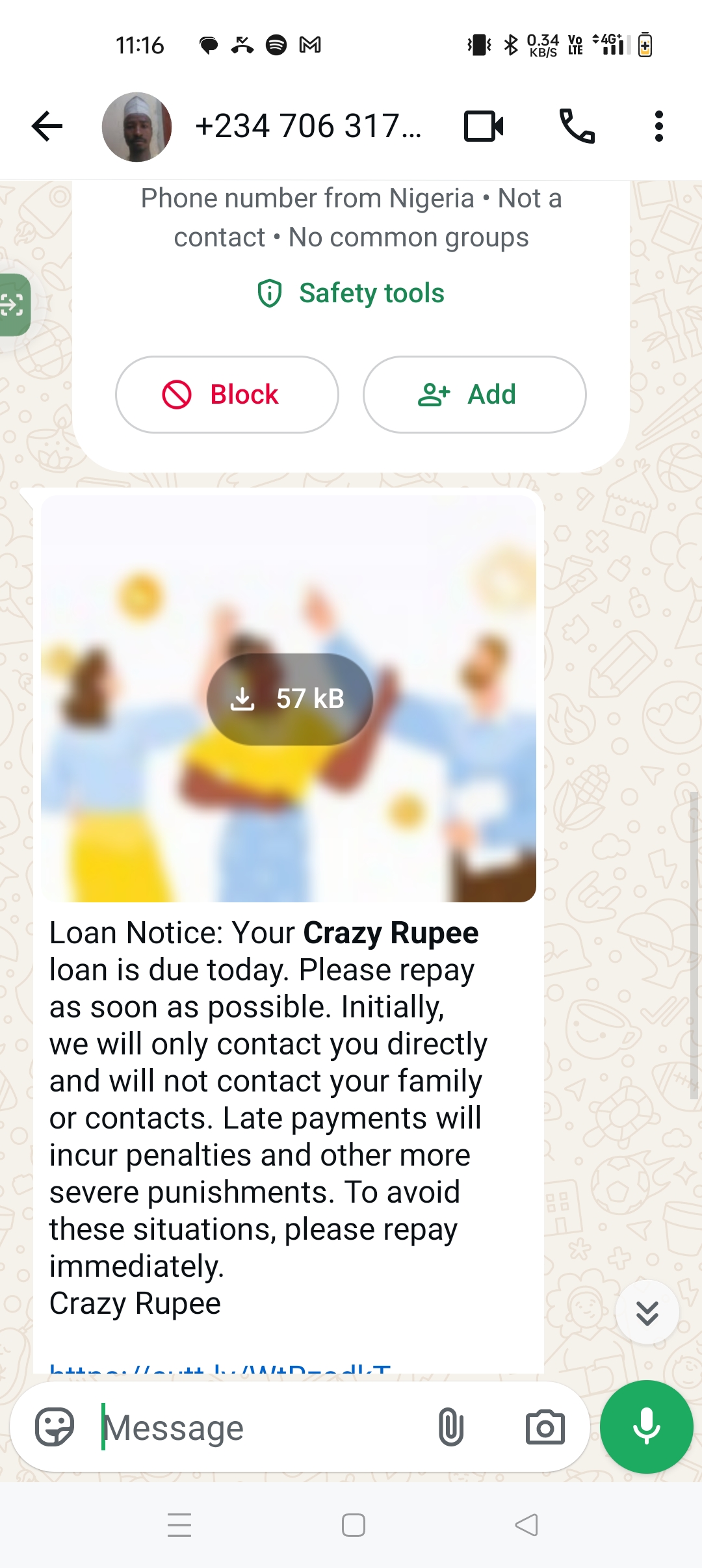Go back to the chats list
702x1568 pixels.
47,126
